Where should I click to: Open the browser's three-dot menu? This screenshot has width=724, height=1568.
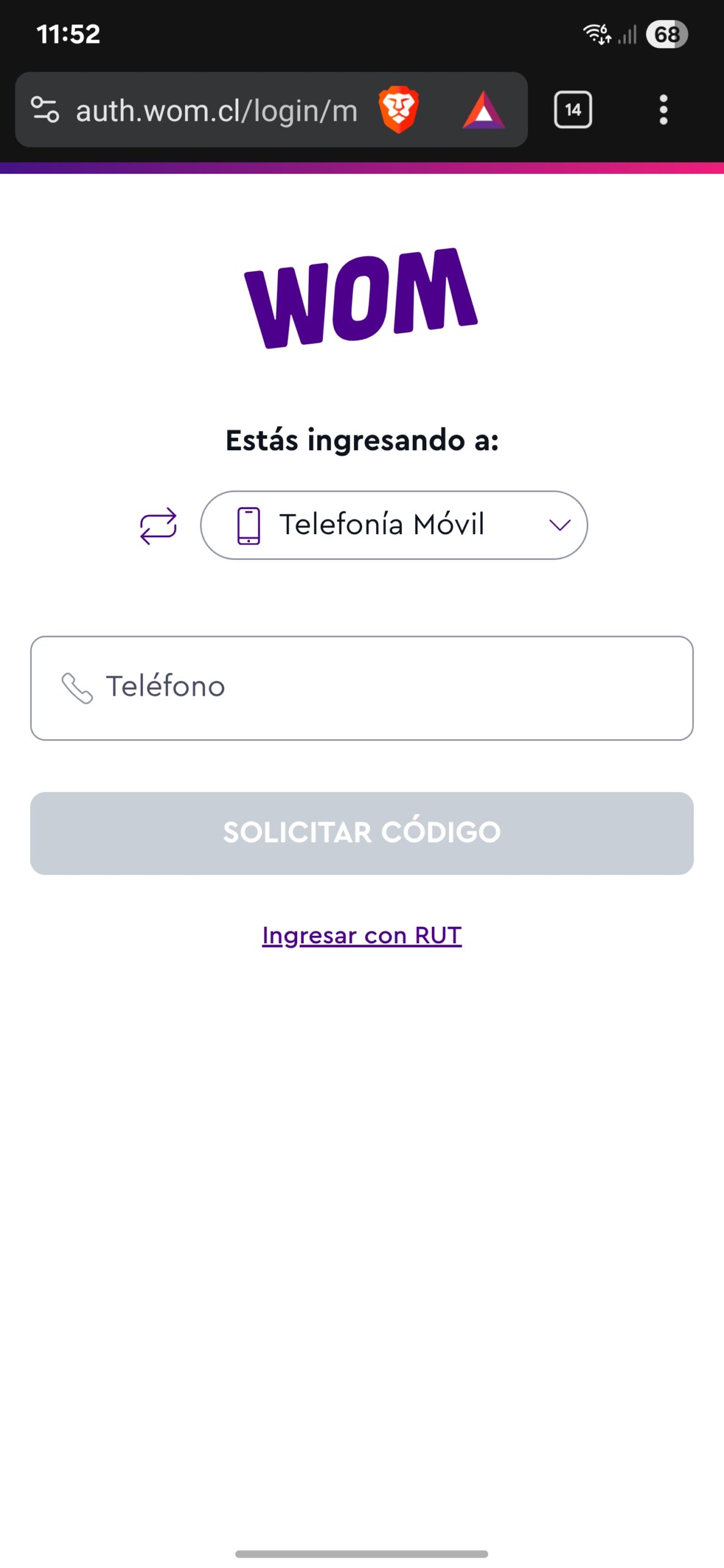coord(663,110)
